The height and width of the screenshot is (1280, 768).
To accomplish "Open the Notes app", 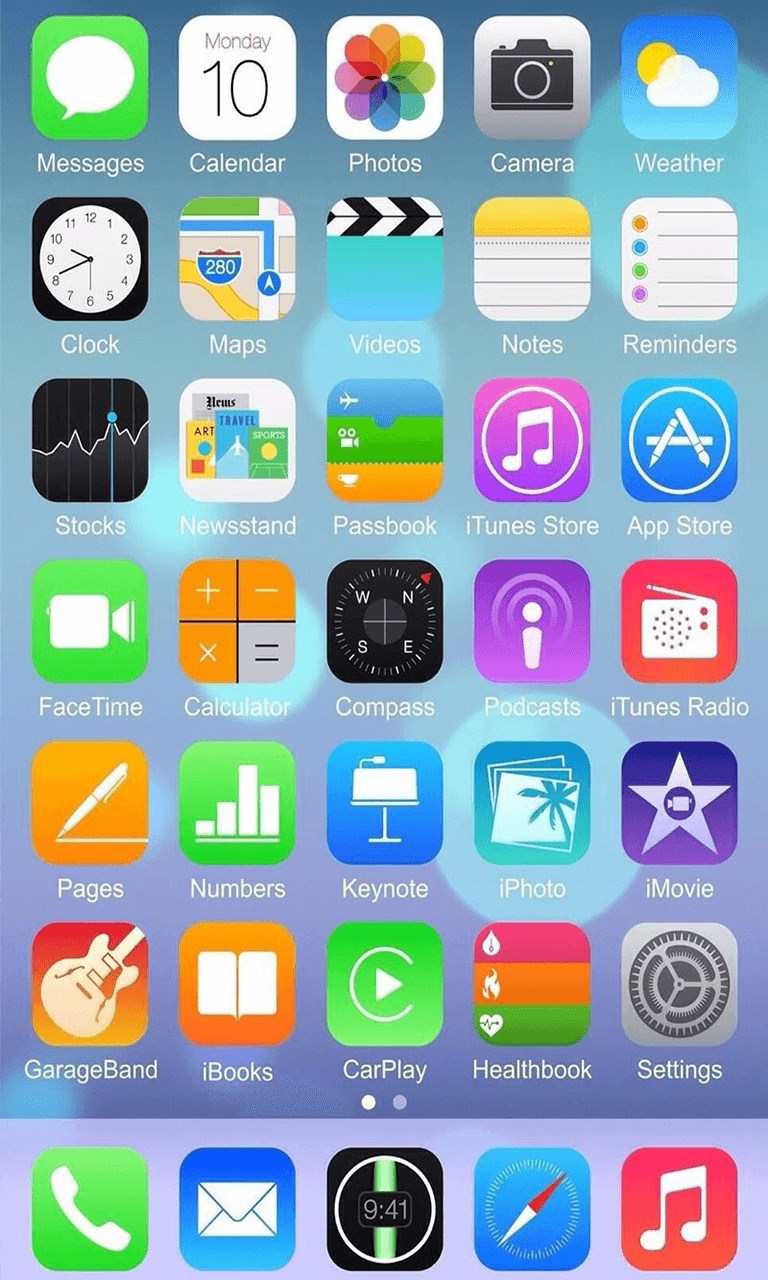I will pyautogui.click(x=532, y=259).
